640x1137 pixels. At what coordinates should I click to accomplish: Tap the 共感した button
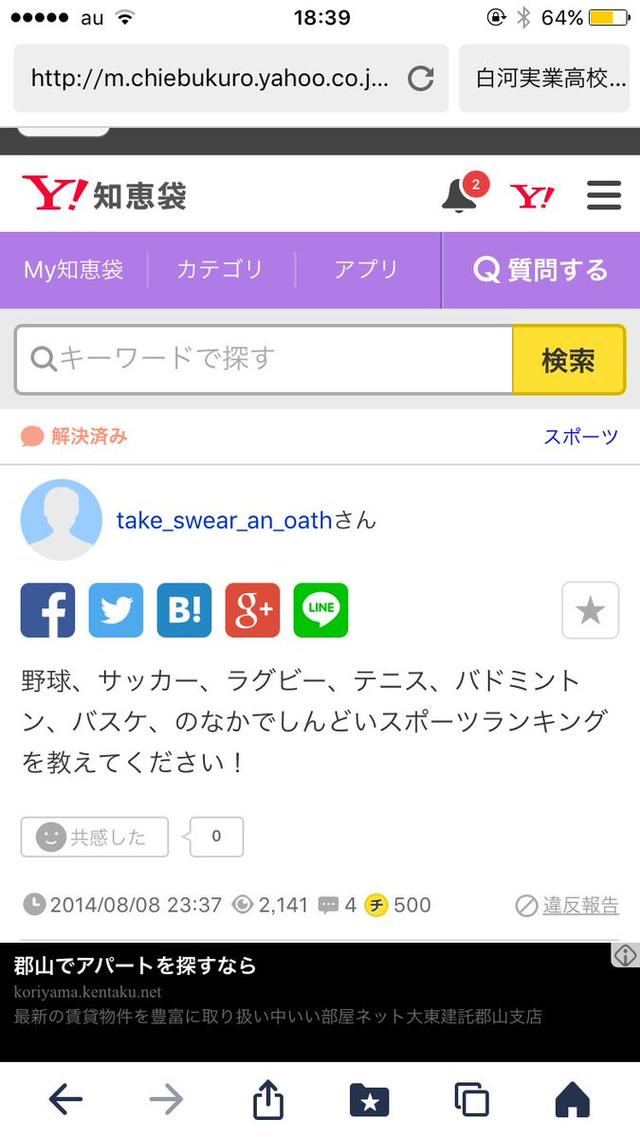coord(94,837)
